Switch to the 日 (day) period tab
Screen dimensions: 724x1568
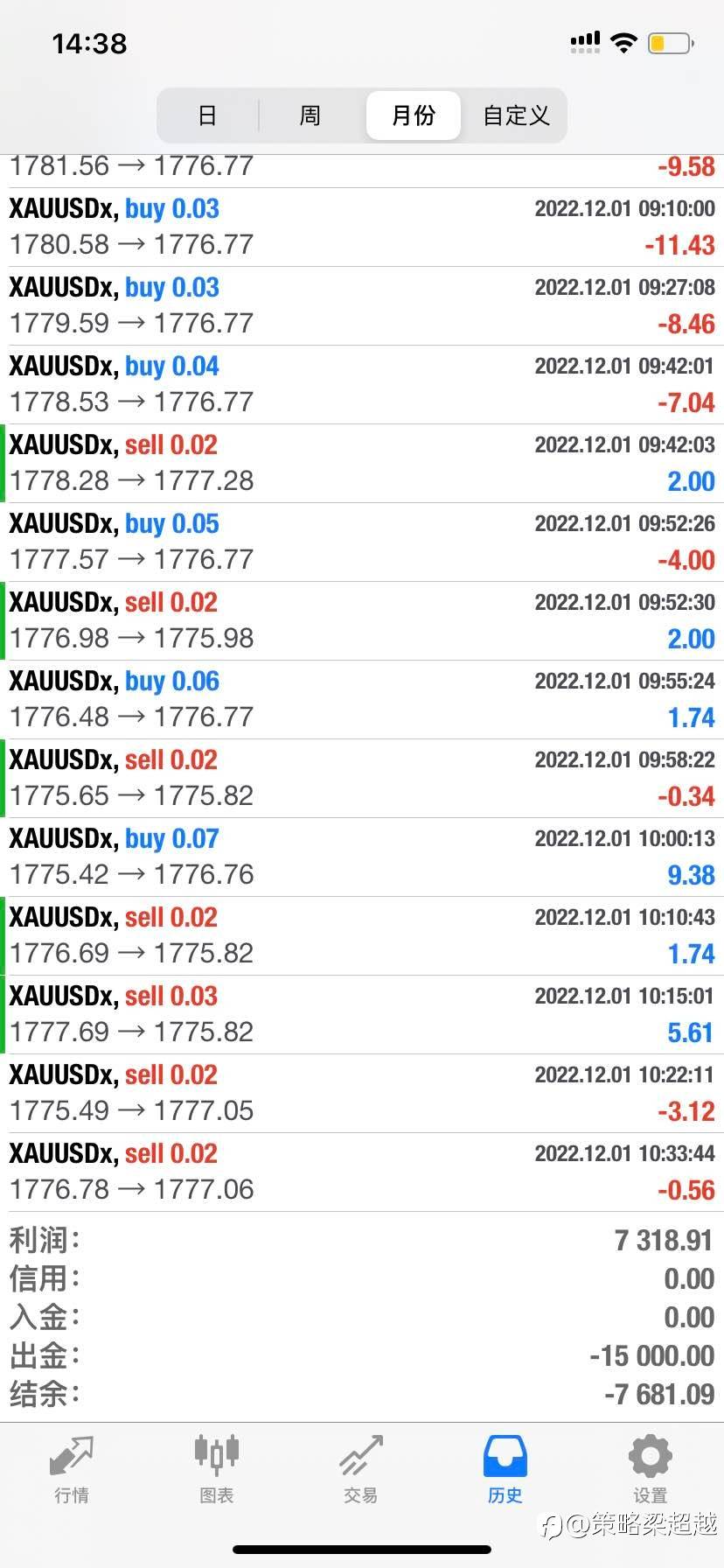[208, 115]
